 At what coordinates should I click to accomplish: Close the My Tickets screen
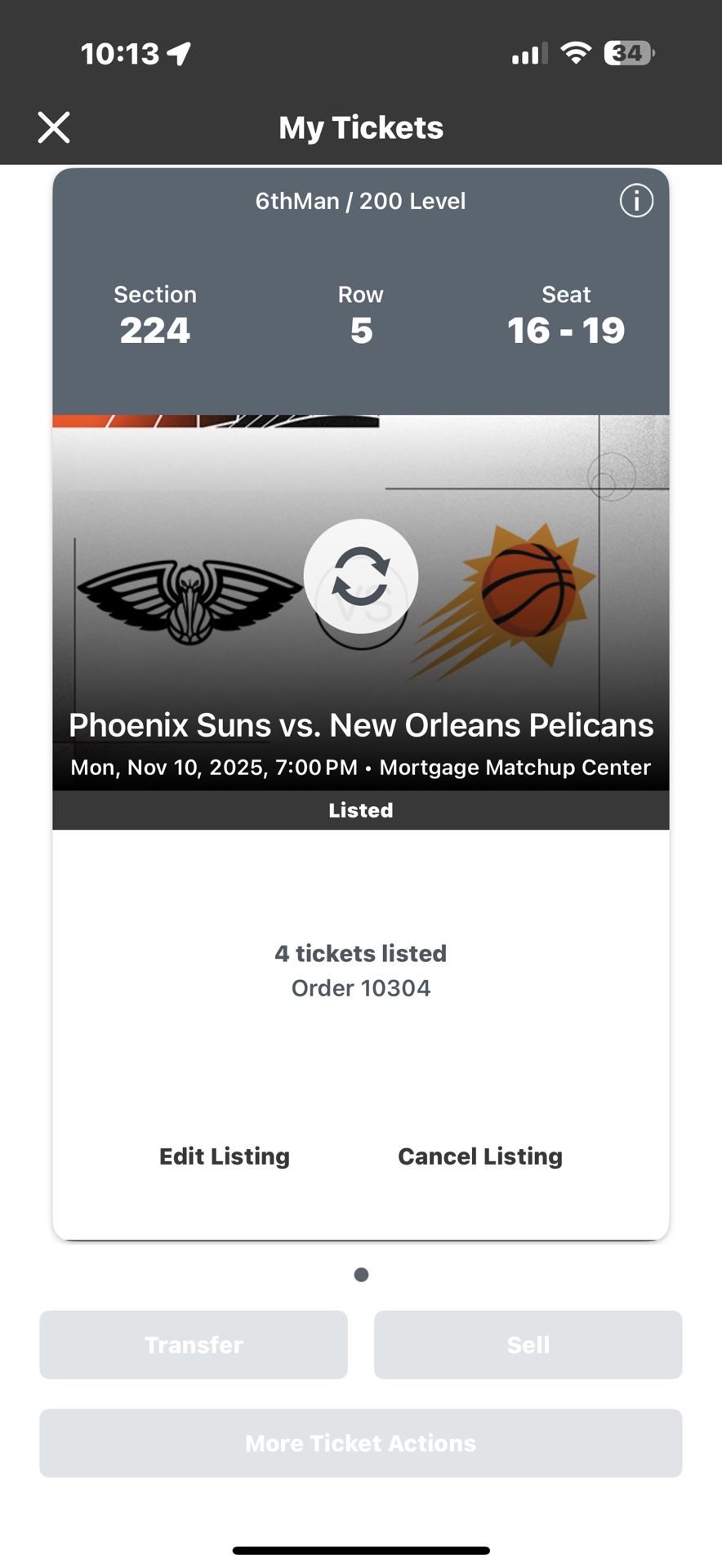[53, 127]
